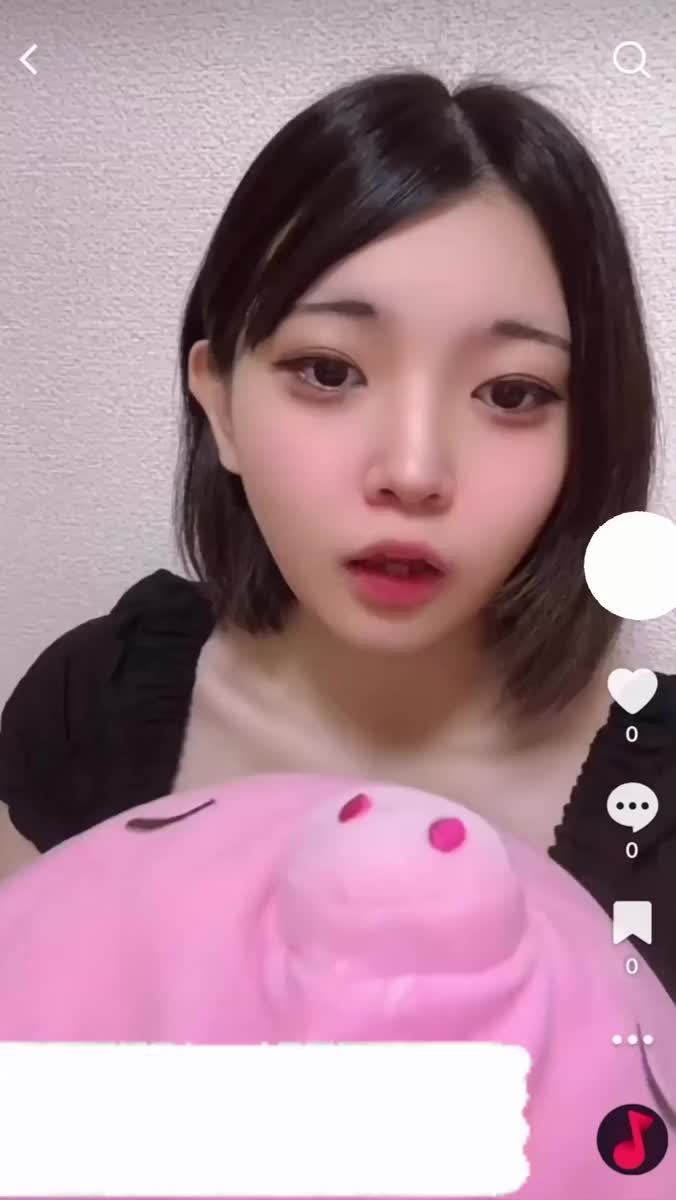Like this video with the heart
676x1200 pixels.
pos(632,691)
